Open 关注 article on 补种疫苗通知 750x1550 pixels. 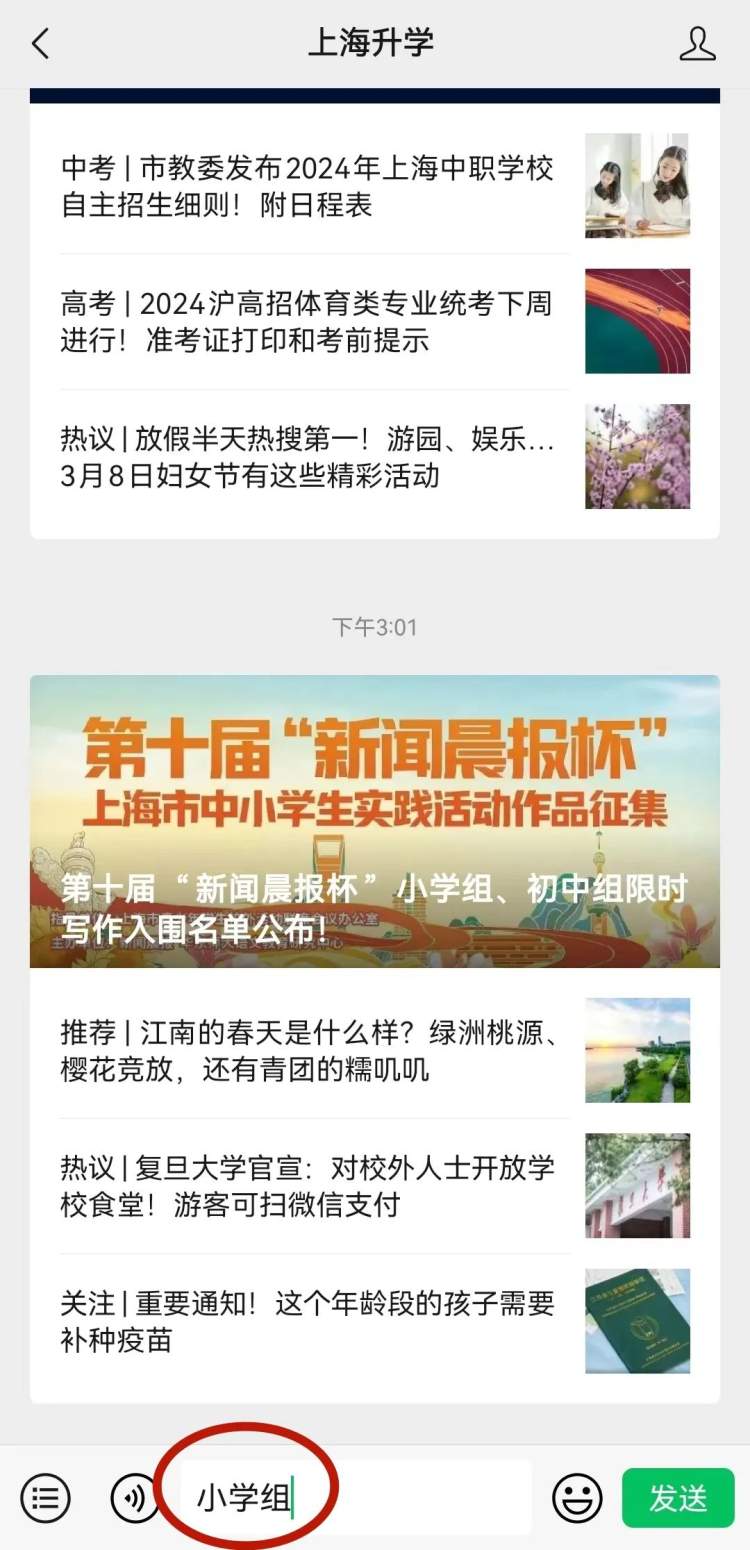coord(310,1321)
